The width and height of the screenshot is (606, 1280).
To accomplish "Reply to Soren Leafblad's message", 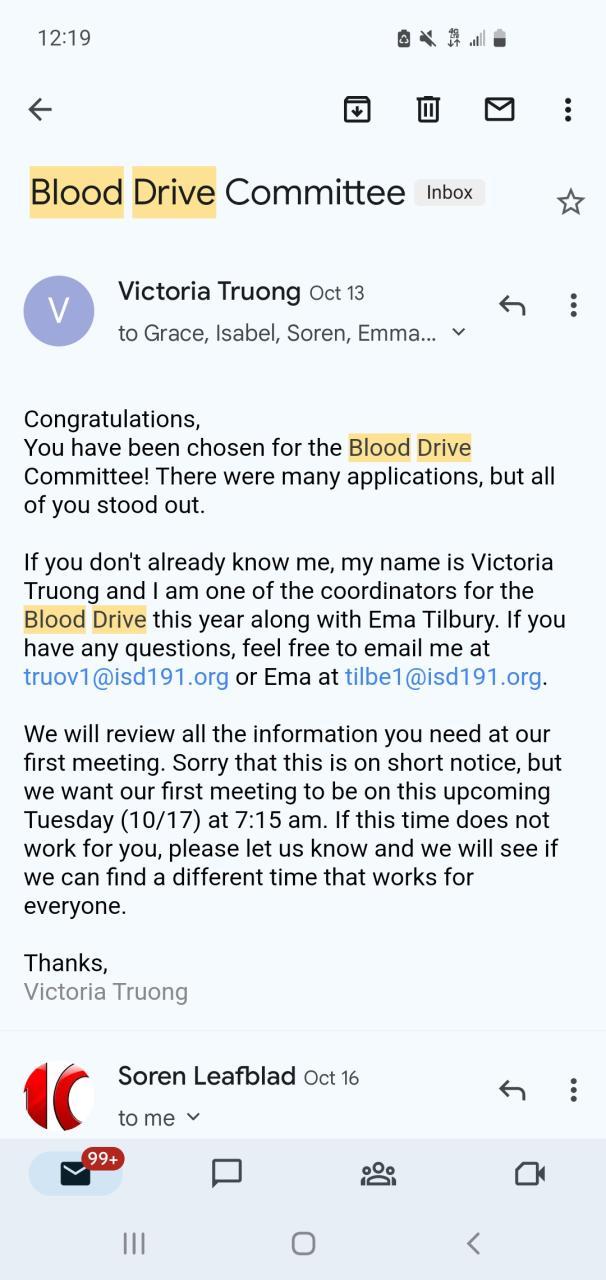I will [x=512, y=1090].
